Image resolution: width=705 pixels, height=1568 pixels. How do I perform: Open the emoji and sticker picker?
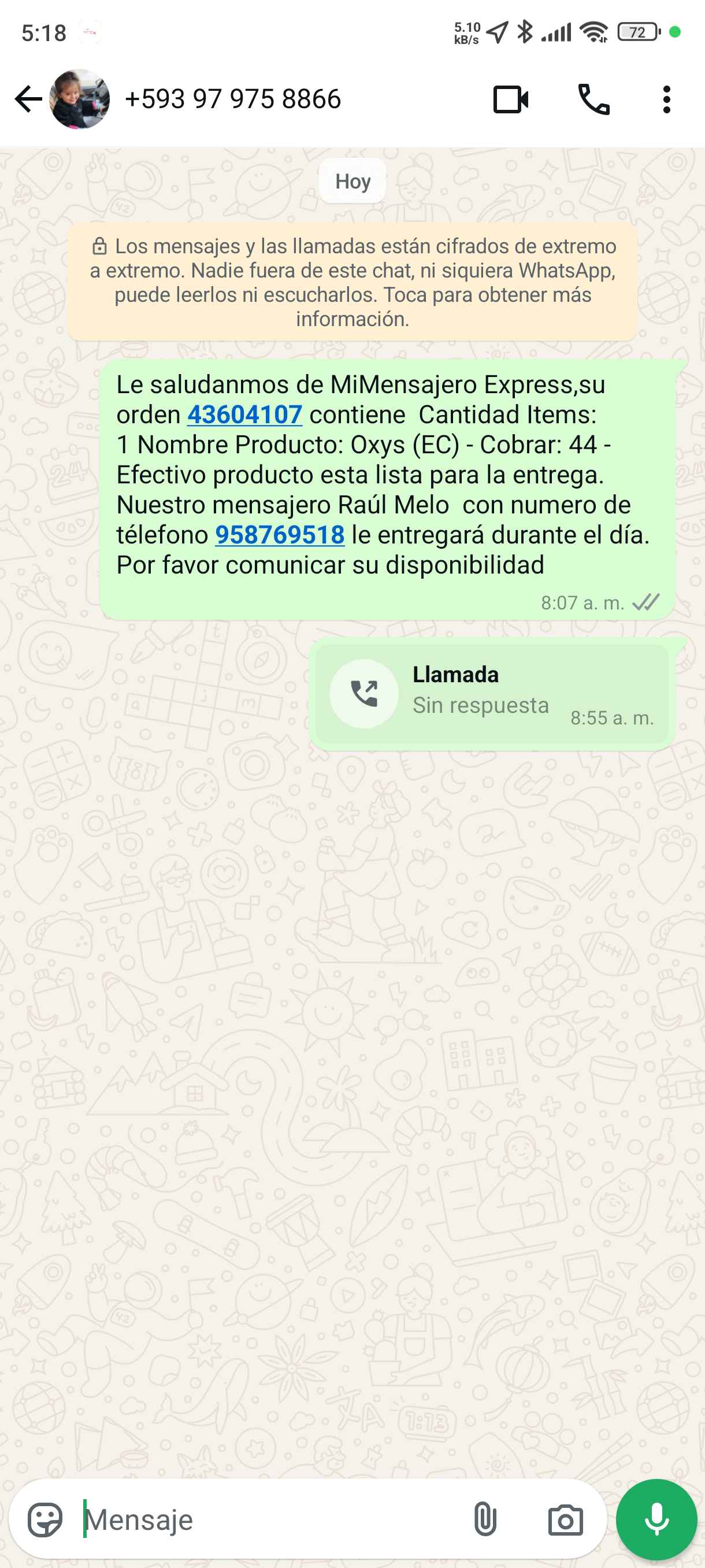tap(45, 1519)
